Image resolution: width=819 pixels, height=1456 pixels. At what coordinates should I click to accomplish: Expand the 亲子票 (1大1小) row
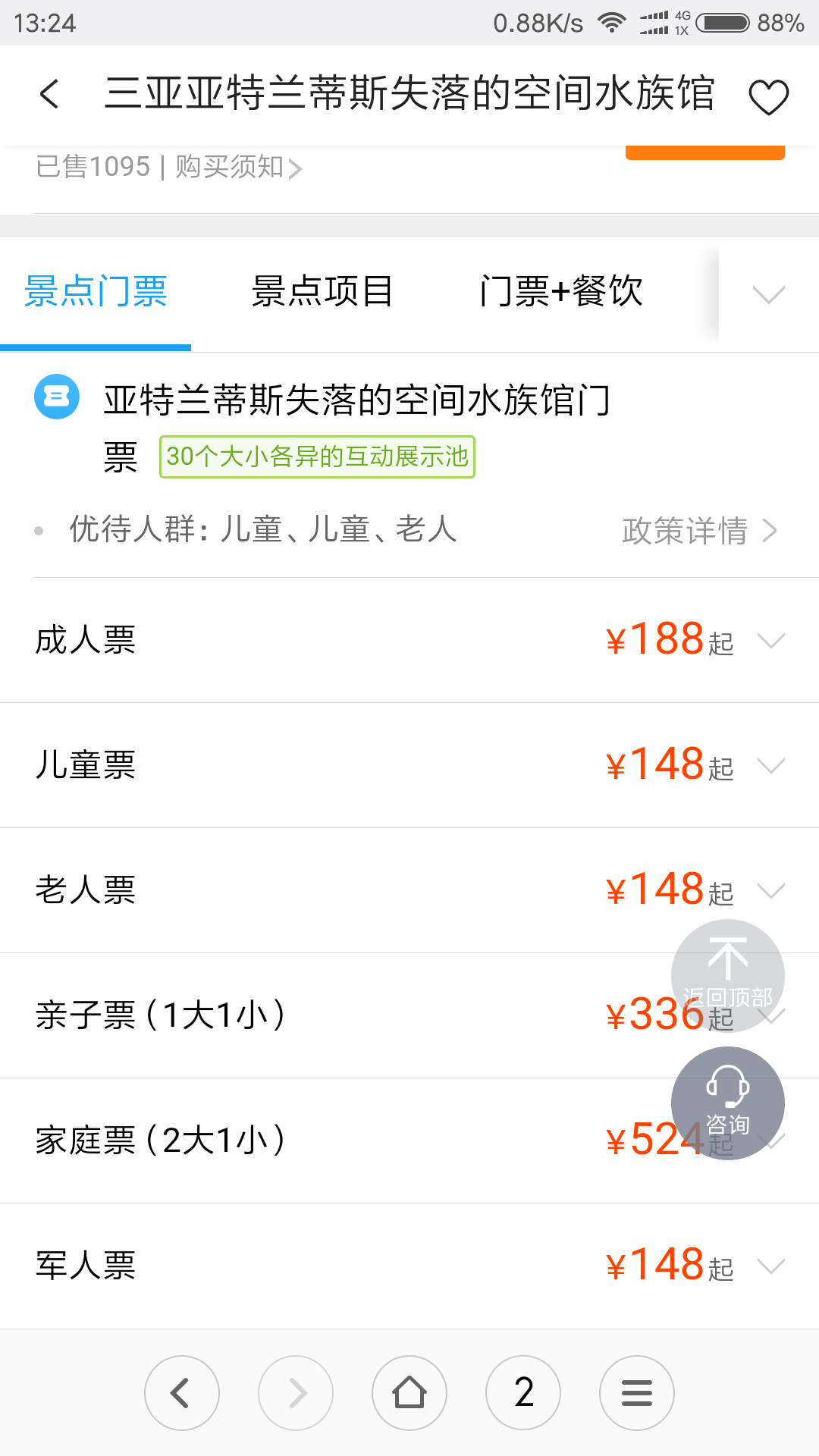tap(409, 1015)
